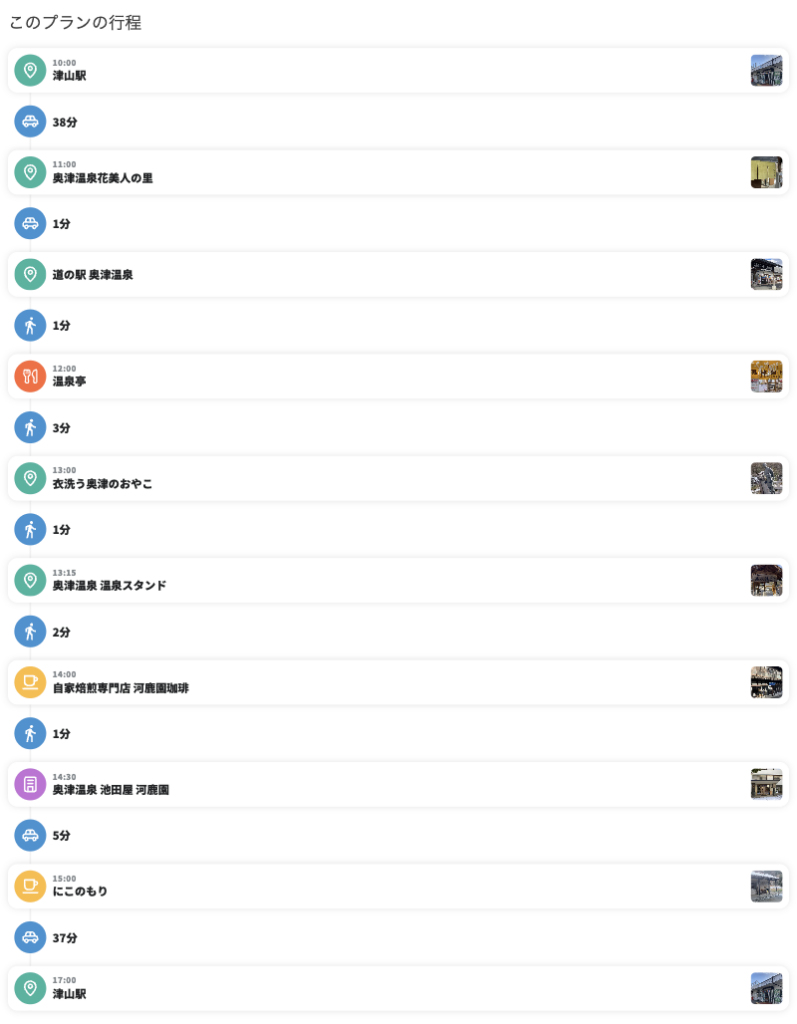Open the 10:00 津山駅 departure stop
This screenshot has width=797, height=1024.
[398, 70]
